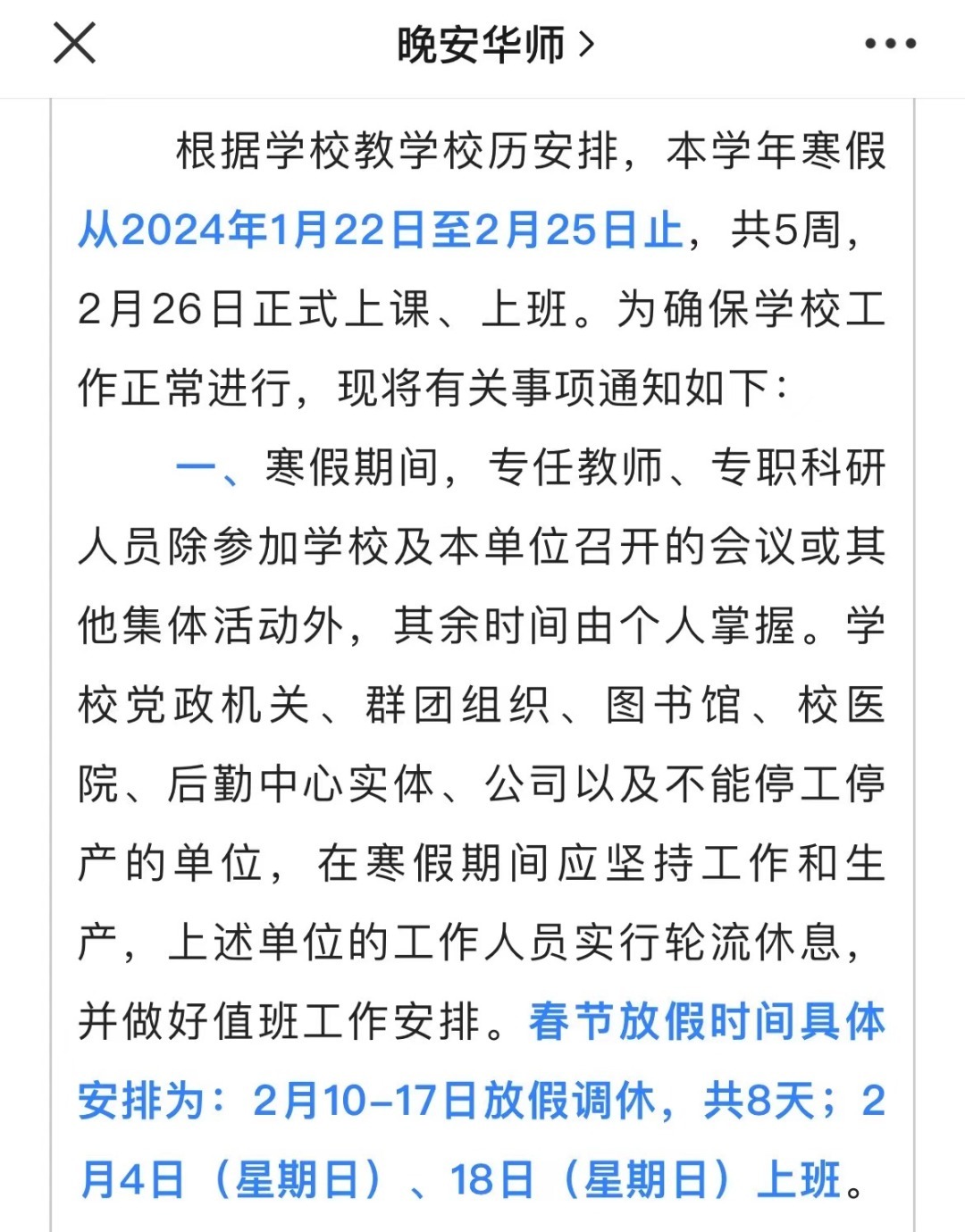
Task: Open the three-dot more options menu
Action: pyautogui.click(x=890, y=44)
